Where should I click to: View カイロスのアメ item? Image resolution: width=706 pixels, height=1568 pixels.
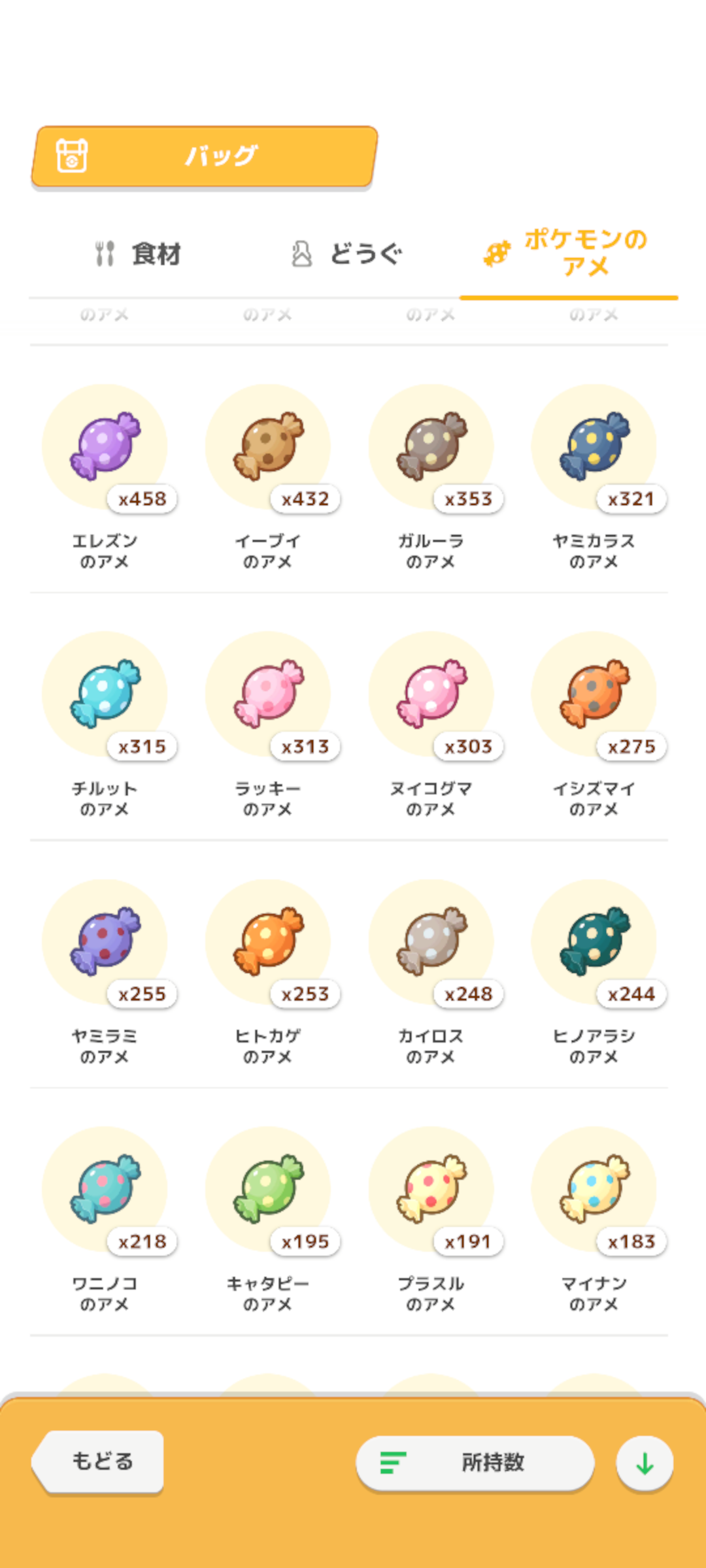coord(431,942)
